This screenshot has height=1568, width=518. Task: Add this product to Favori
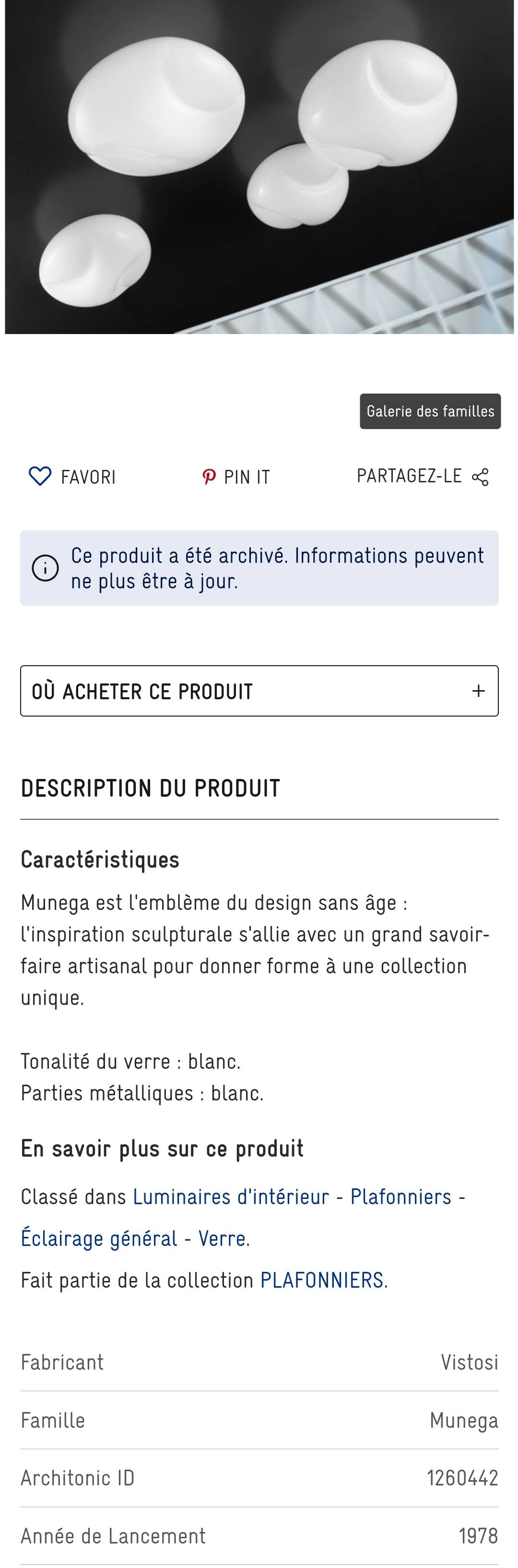tap(72, 477)
